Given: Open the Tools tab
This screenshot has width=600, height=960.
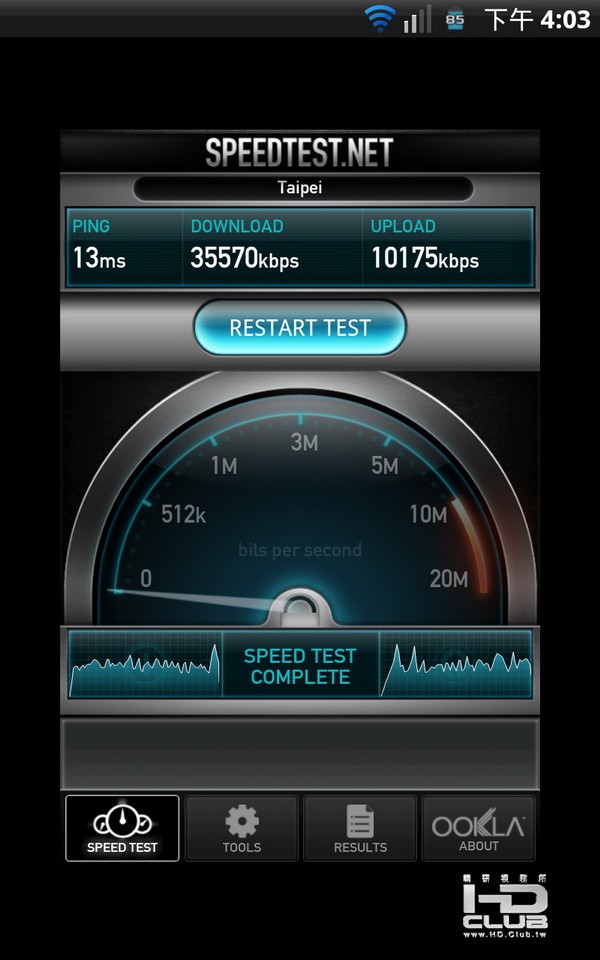Looking at the screenshot, I should 241,828.
